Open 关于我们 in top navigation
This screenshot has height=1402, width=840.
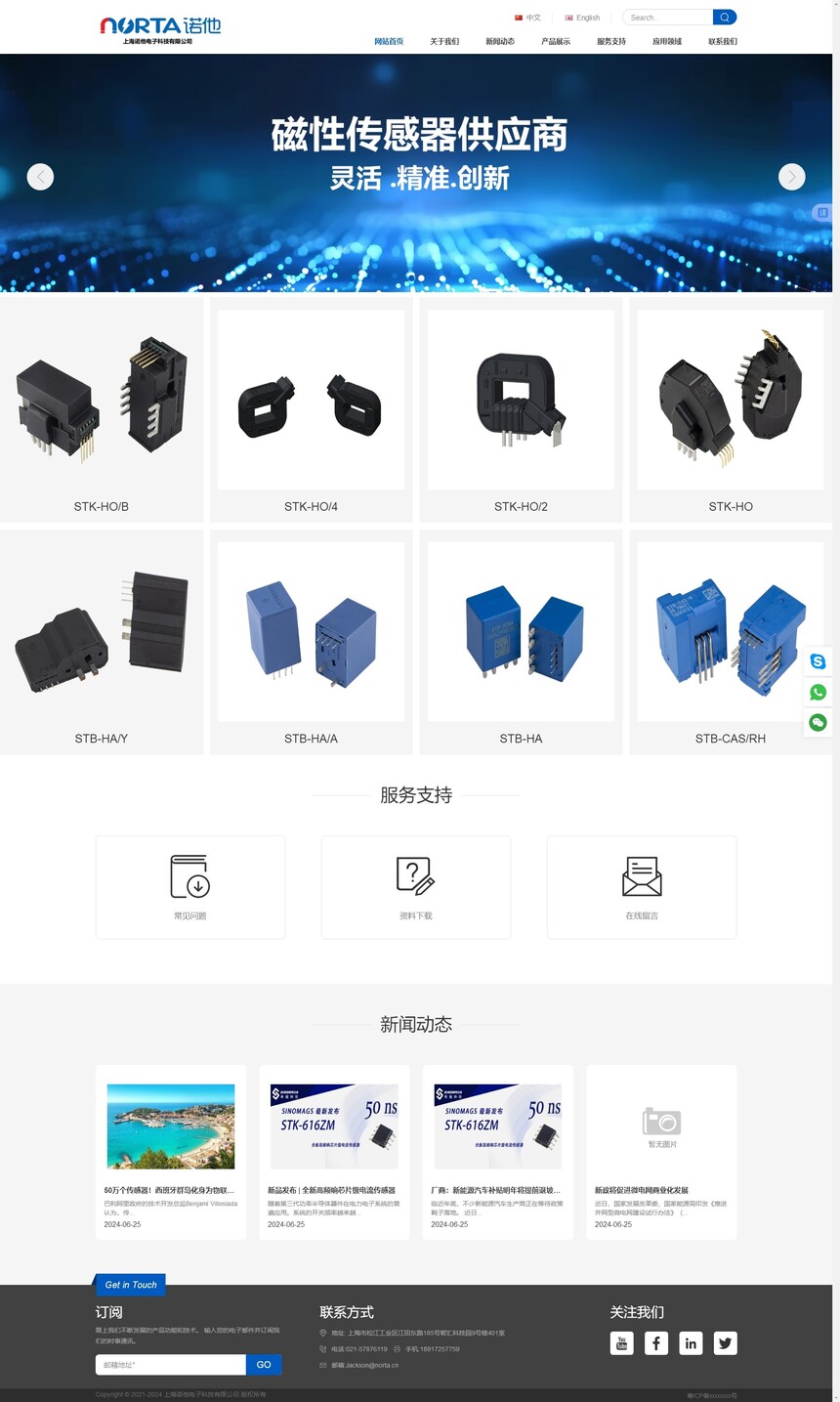[x=444, y=41]
